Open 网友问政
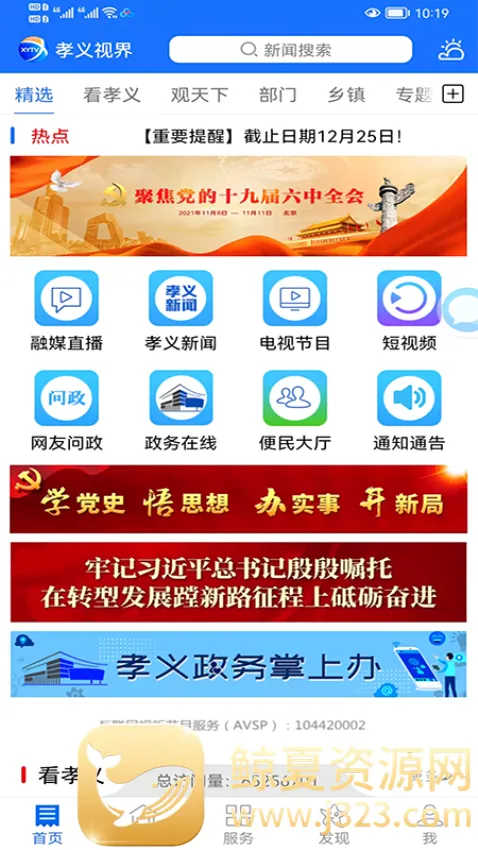Image resolution: width=478 pixels, height=850 pixels. [67, 411]
